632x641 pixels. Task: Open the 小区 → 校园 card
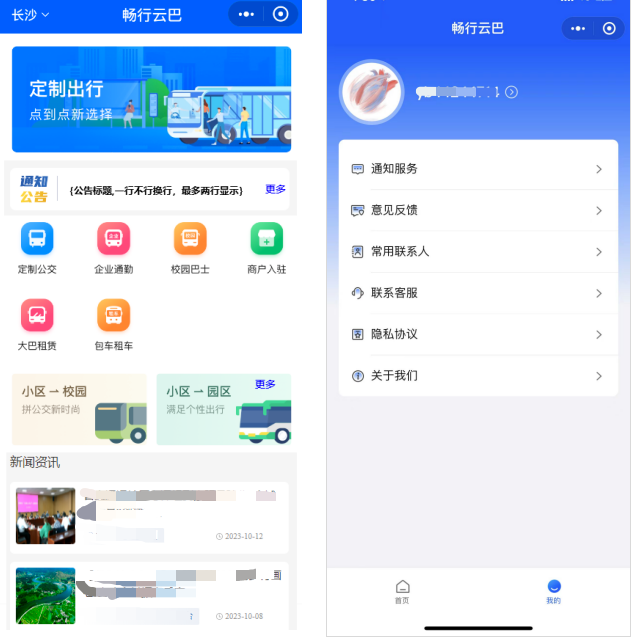click(79, 409)
